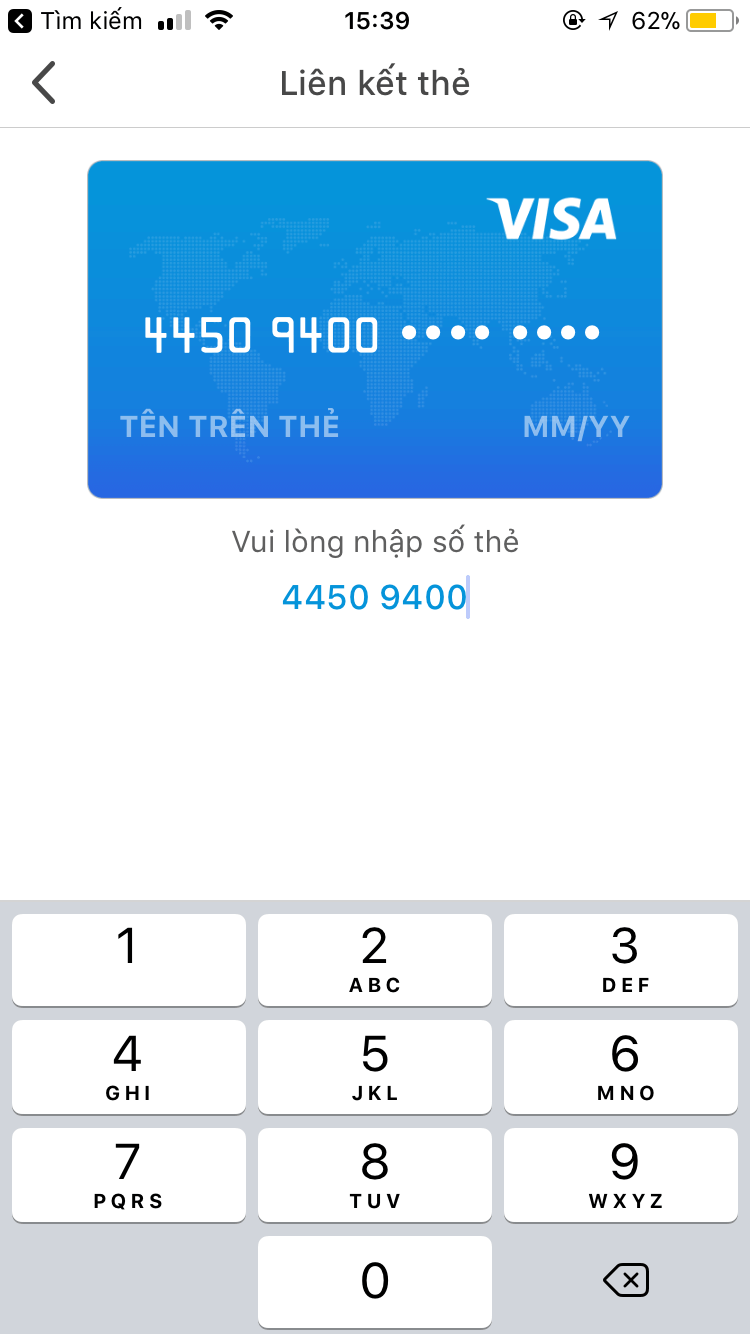
Task: Enter digit 5 on the keypad
Action: pos(375,1067)
